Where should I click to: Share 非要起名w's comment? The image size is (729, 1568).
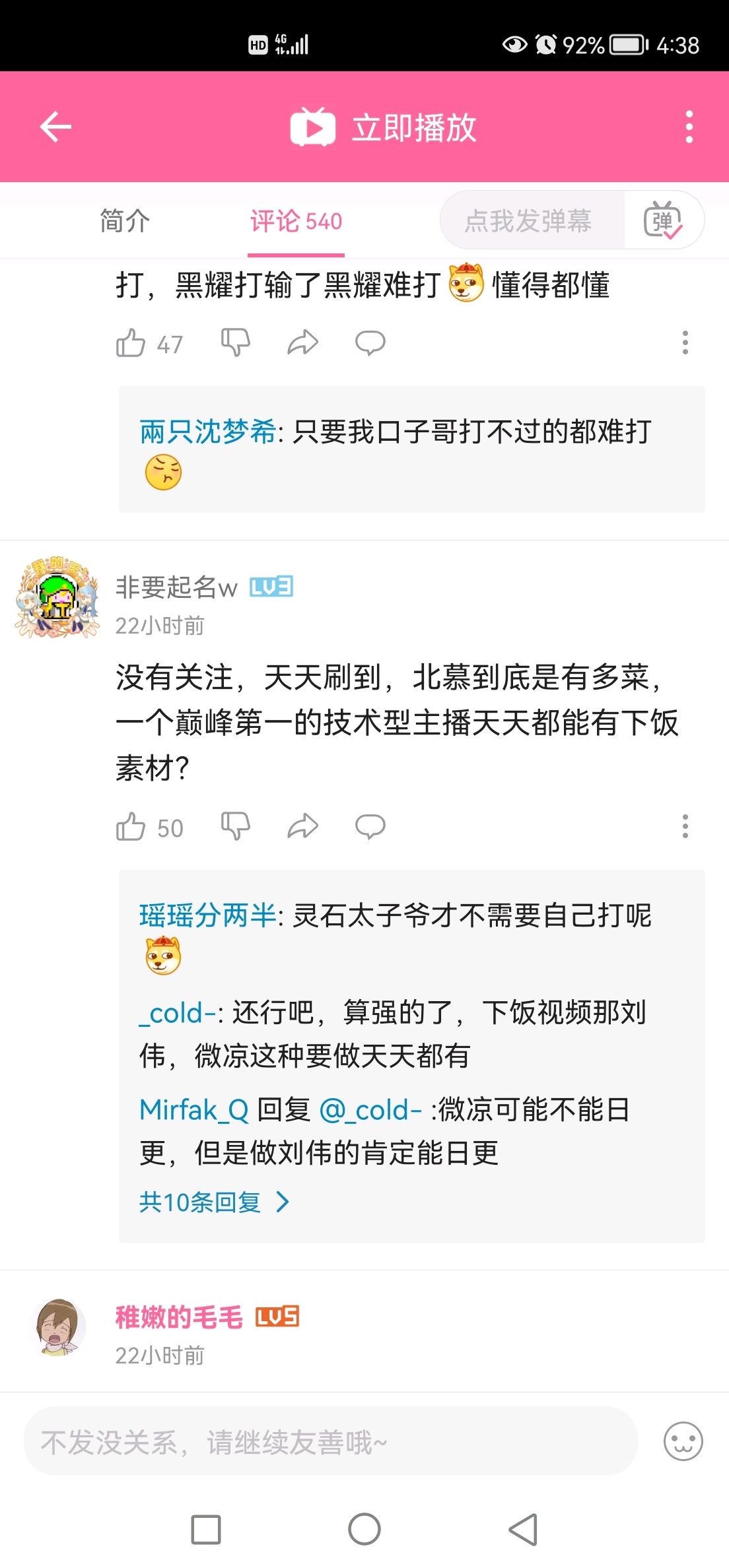coord(303,827)
